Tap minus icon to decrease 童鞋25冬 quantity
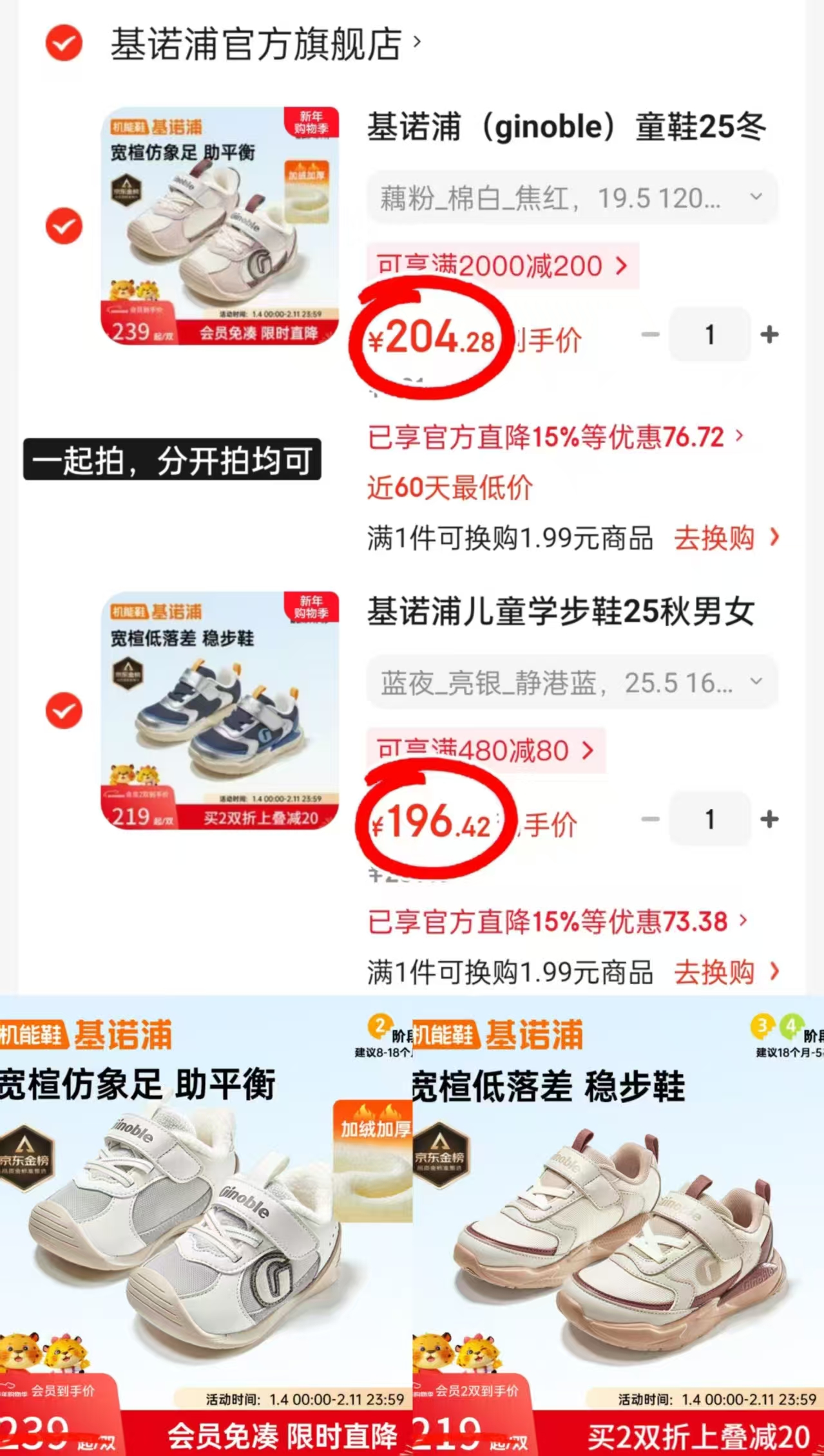824x1456 pixels. pos(649,334)
